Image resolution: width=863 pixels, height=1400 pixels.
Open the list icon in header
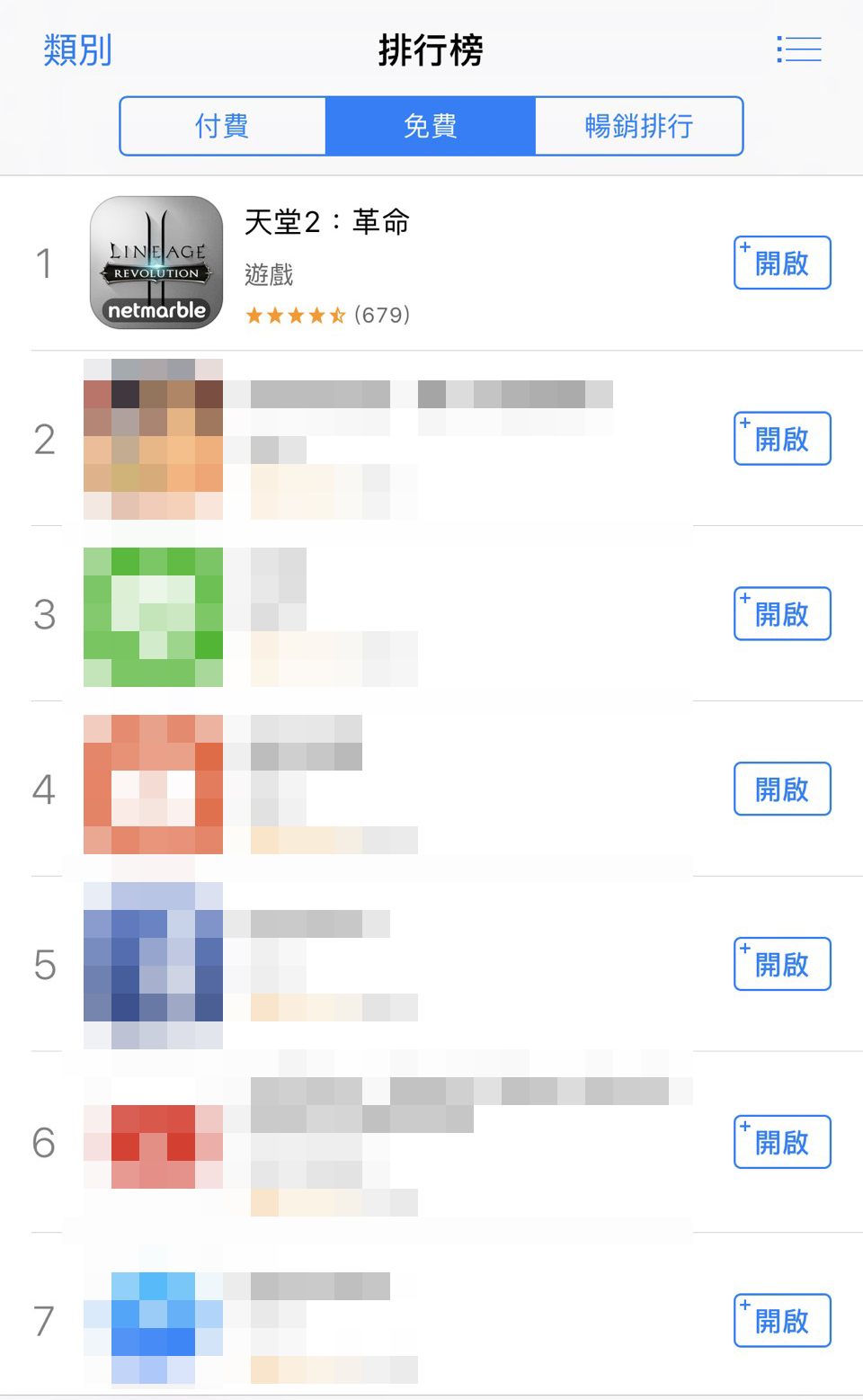pyautogui.click(x=799, y=49)
